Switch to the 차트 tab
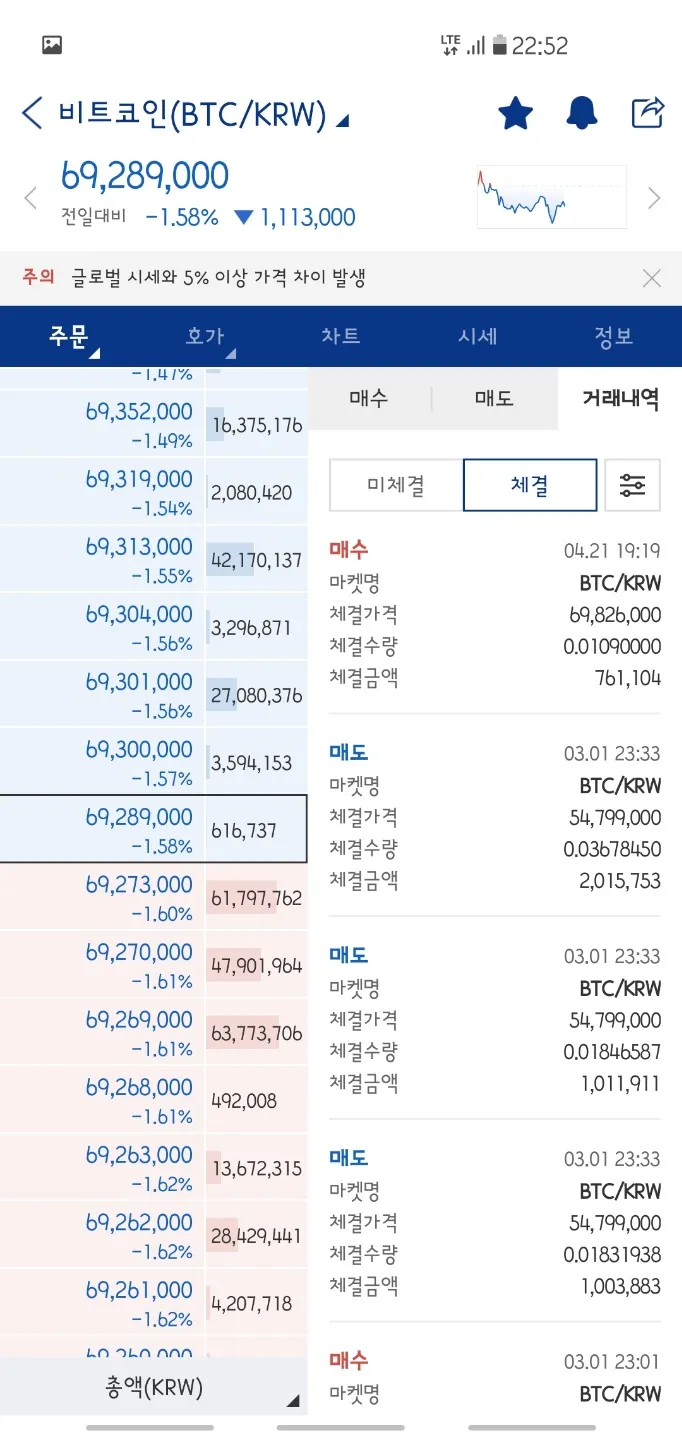 [341, 336]
